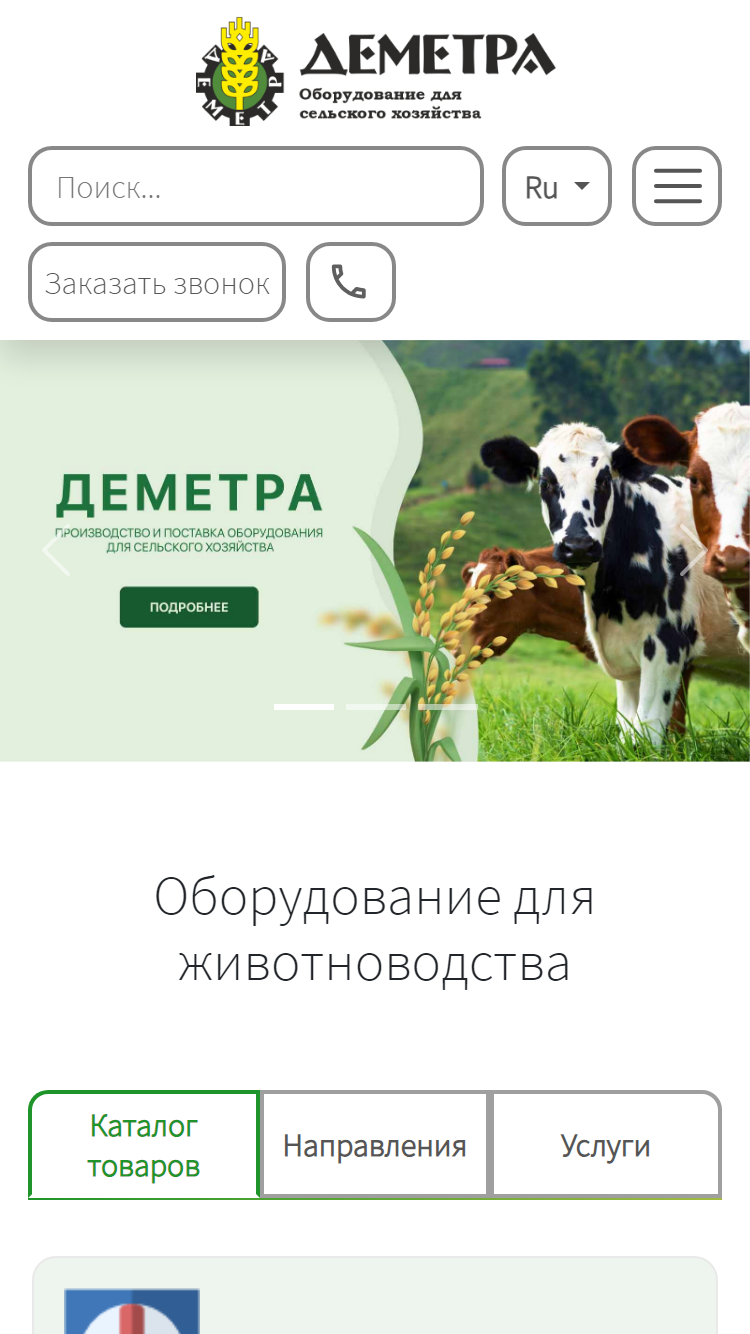Tap the phone call icon
The height and width of the screenshot is (1334, 750).
coord(350,282)
